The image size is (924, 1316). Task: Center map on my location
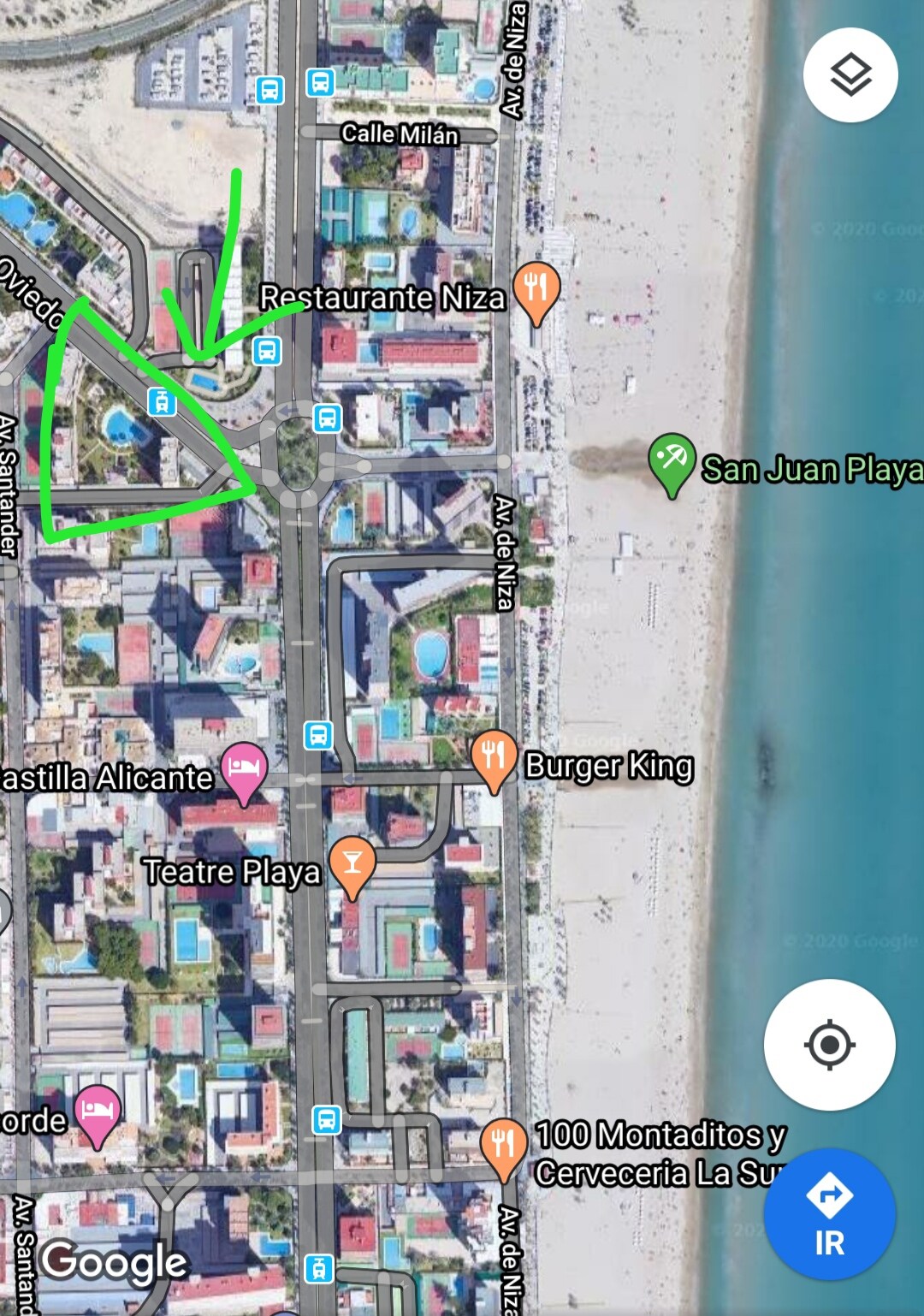(829, 1045)
